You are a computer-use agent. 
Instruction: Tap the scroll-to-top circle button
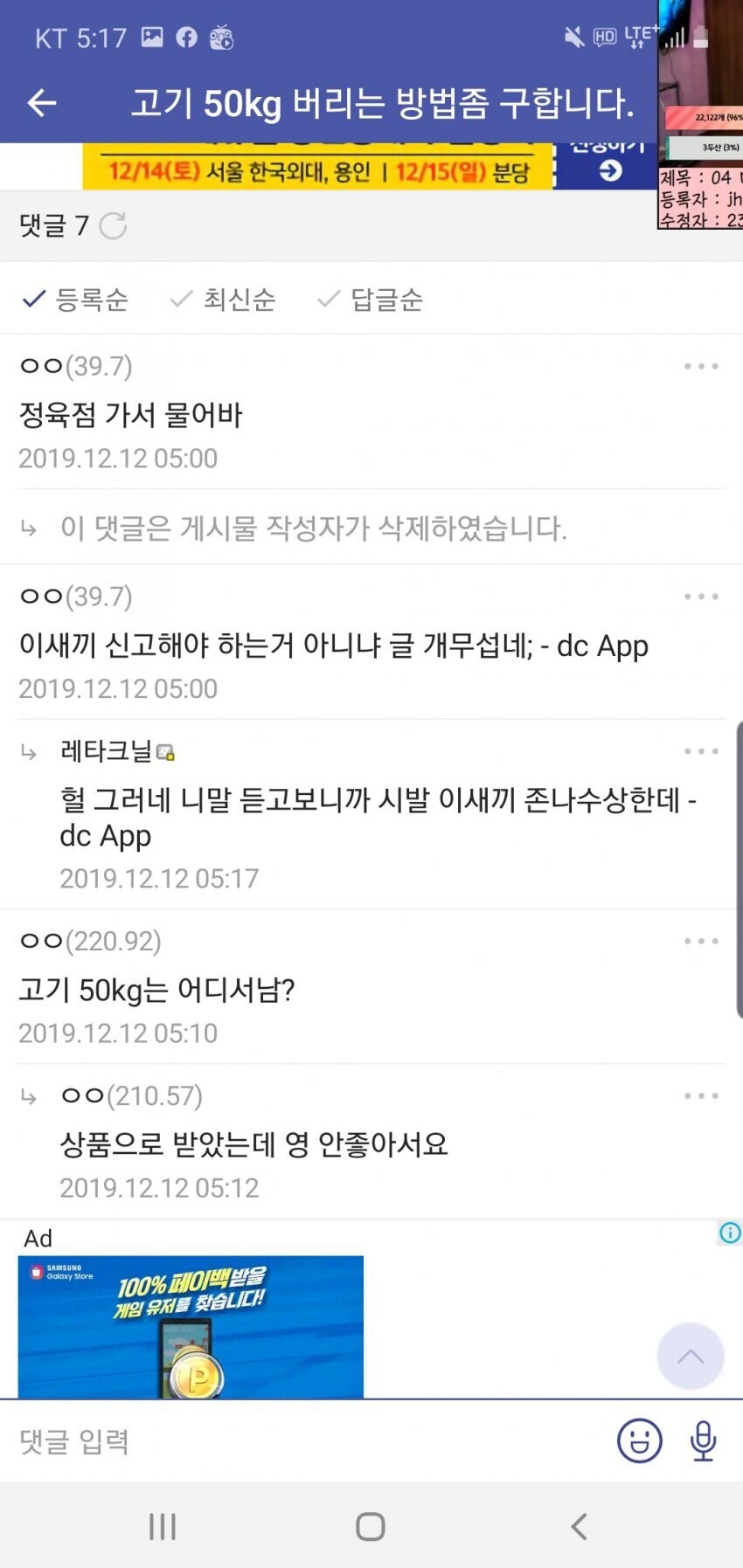pos(690,1356)
